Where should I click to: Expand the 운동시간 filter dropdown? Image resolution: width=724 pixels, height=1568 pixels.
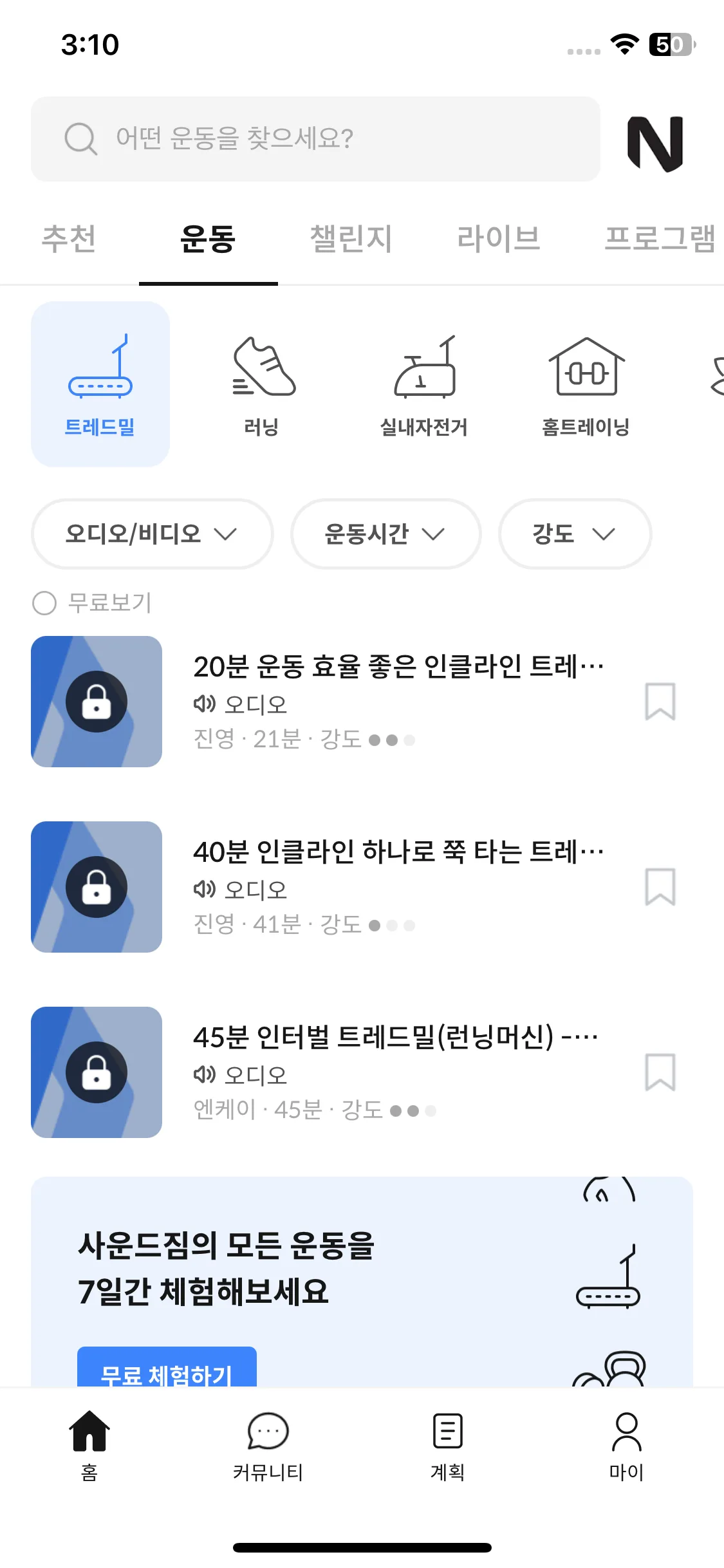[385, 534]
